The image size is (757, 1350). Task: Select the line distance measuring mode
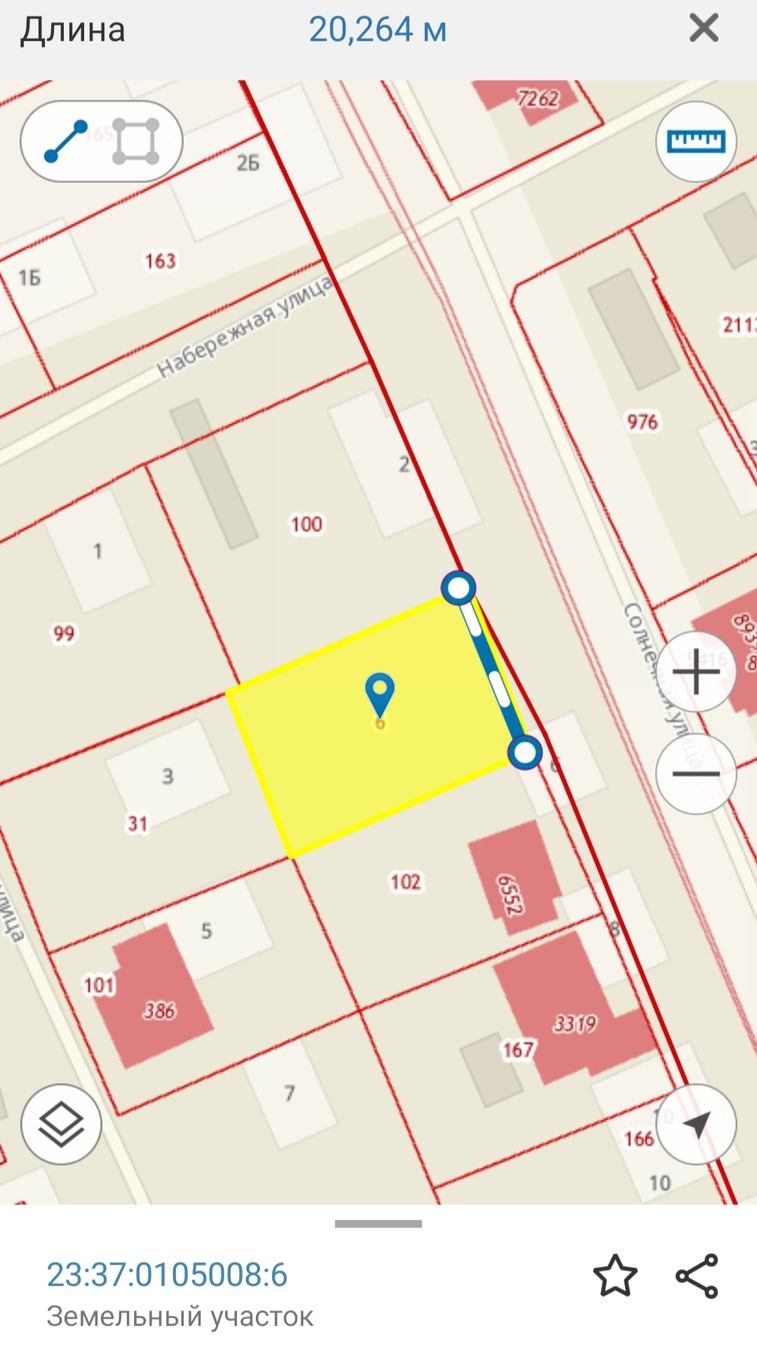[x=66, y=141]
